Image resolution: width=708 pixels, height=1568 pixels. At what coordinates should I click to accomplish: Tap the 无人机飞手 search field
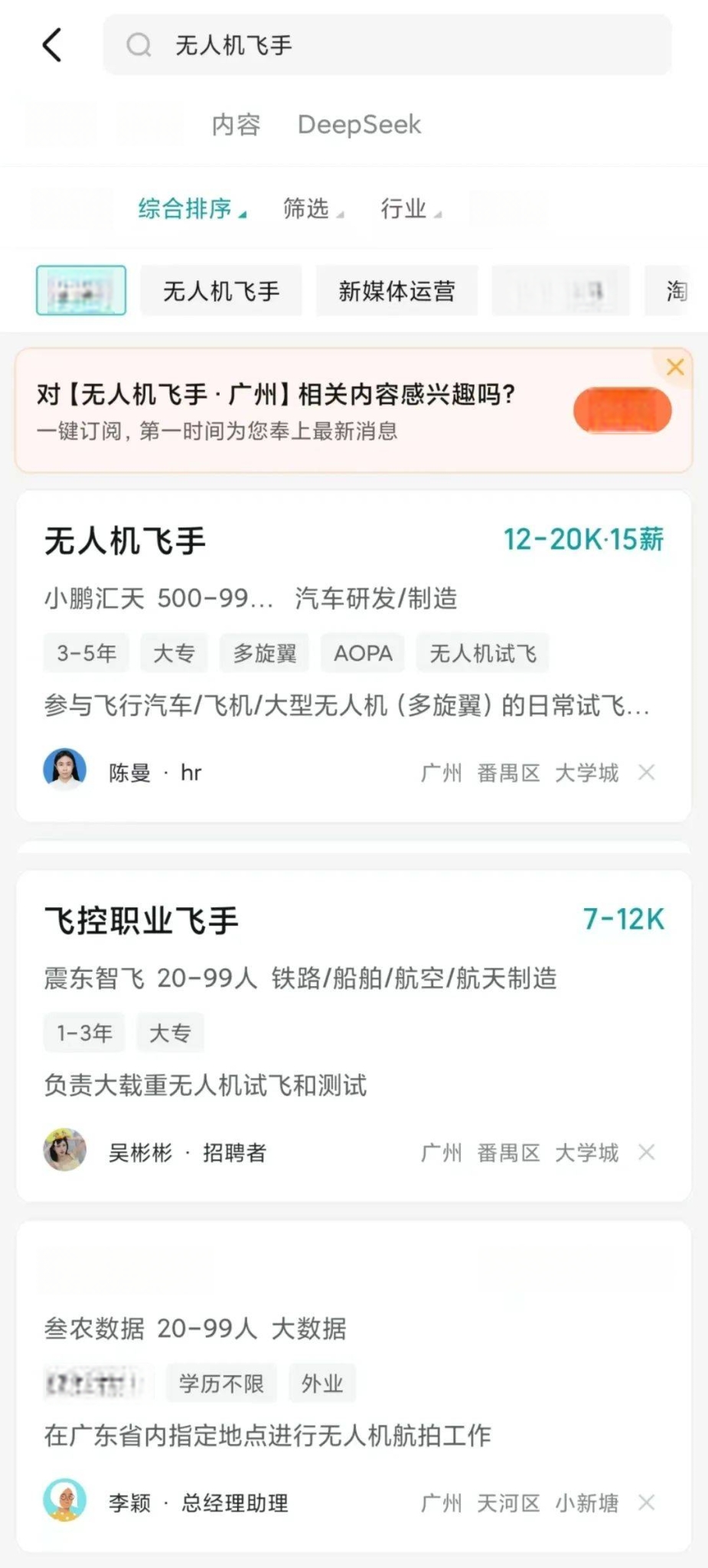387,45
